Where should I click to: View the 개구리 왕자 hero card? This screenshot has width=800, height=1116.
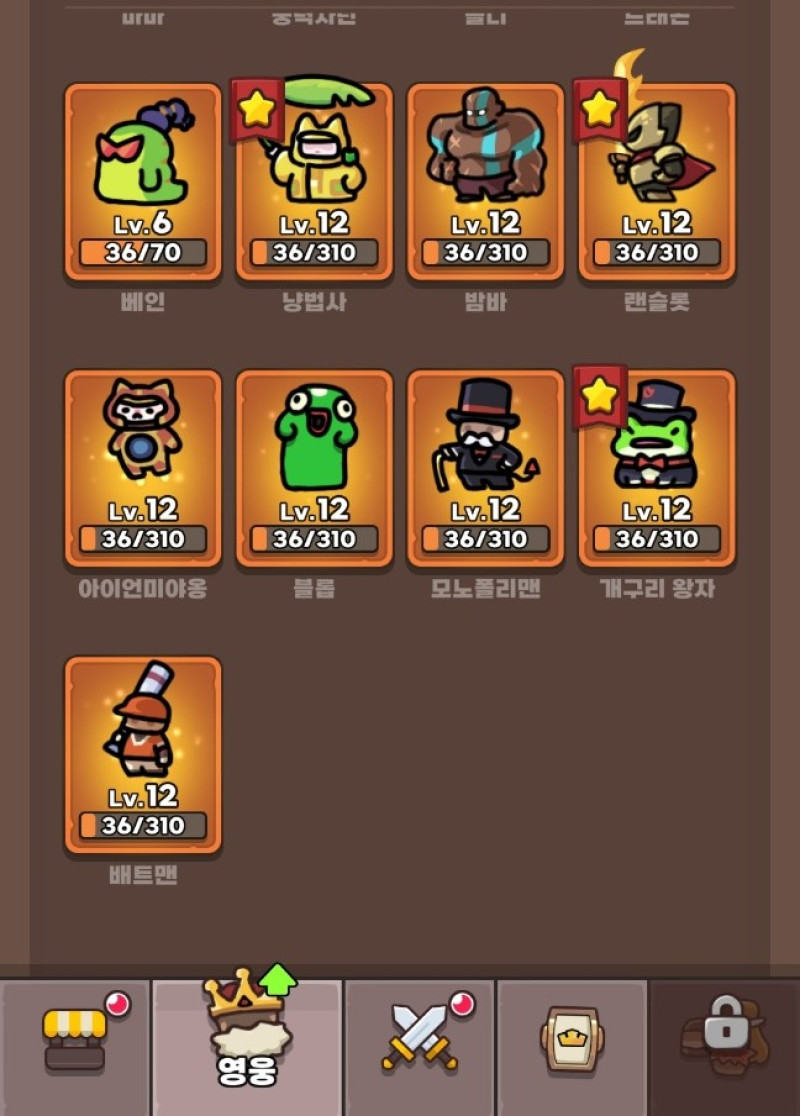[657, 468]
